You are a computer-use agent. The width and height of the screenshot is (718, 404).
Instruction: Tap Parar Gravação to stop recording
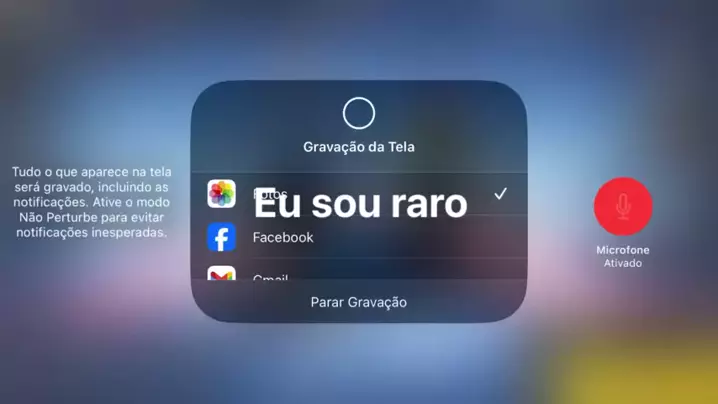coord(358,302)
